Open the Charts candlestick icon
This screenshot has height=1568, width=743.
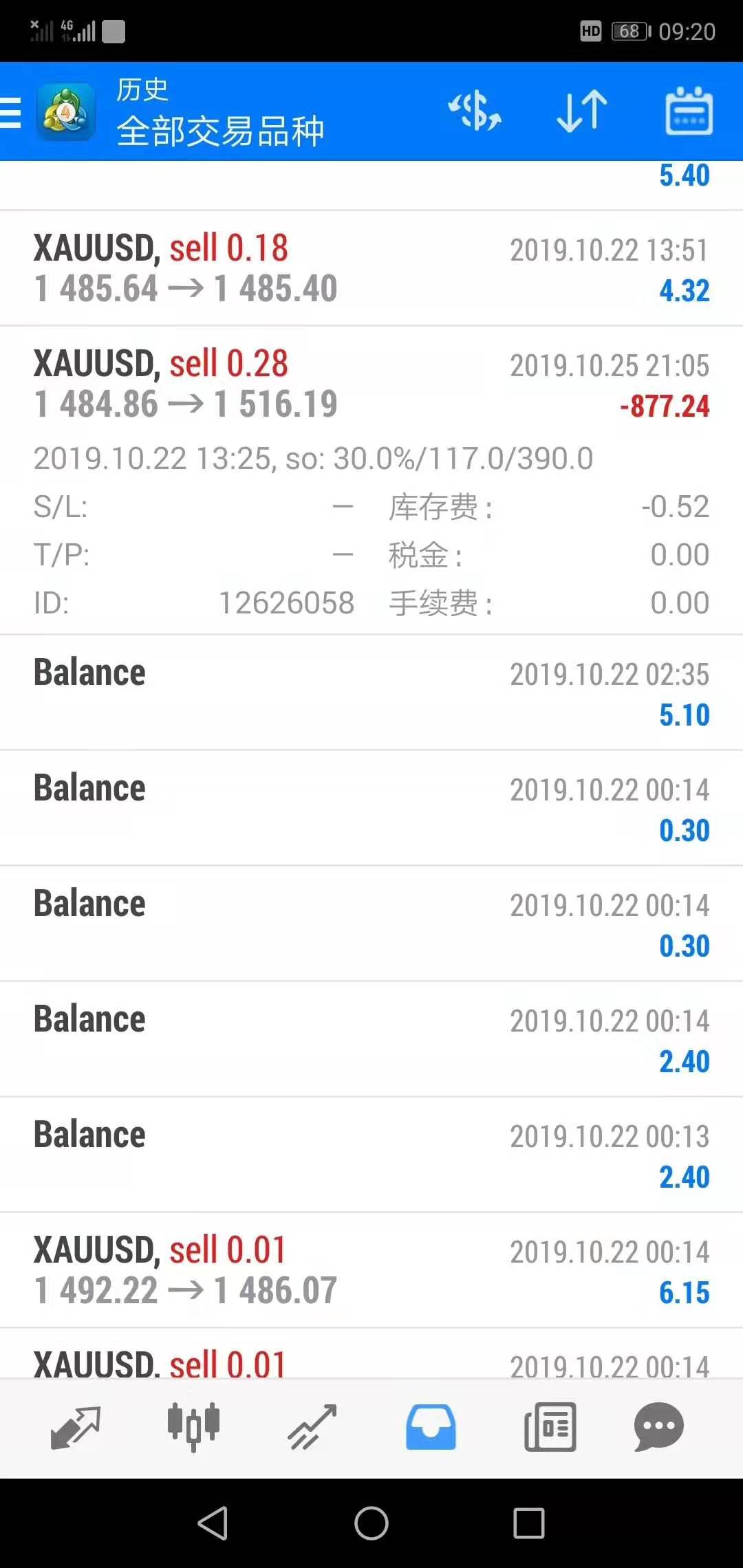tap(193, 1427)
